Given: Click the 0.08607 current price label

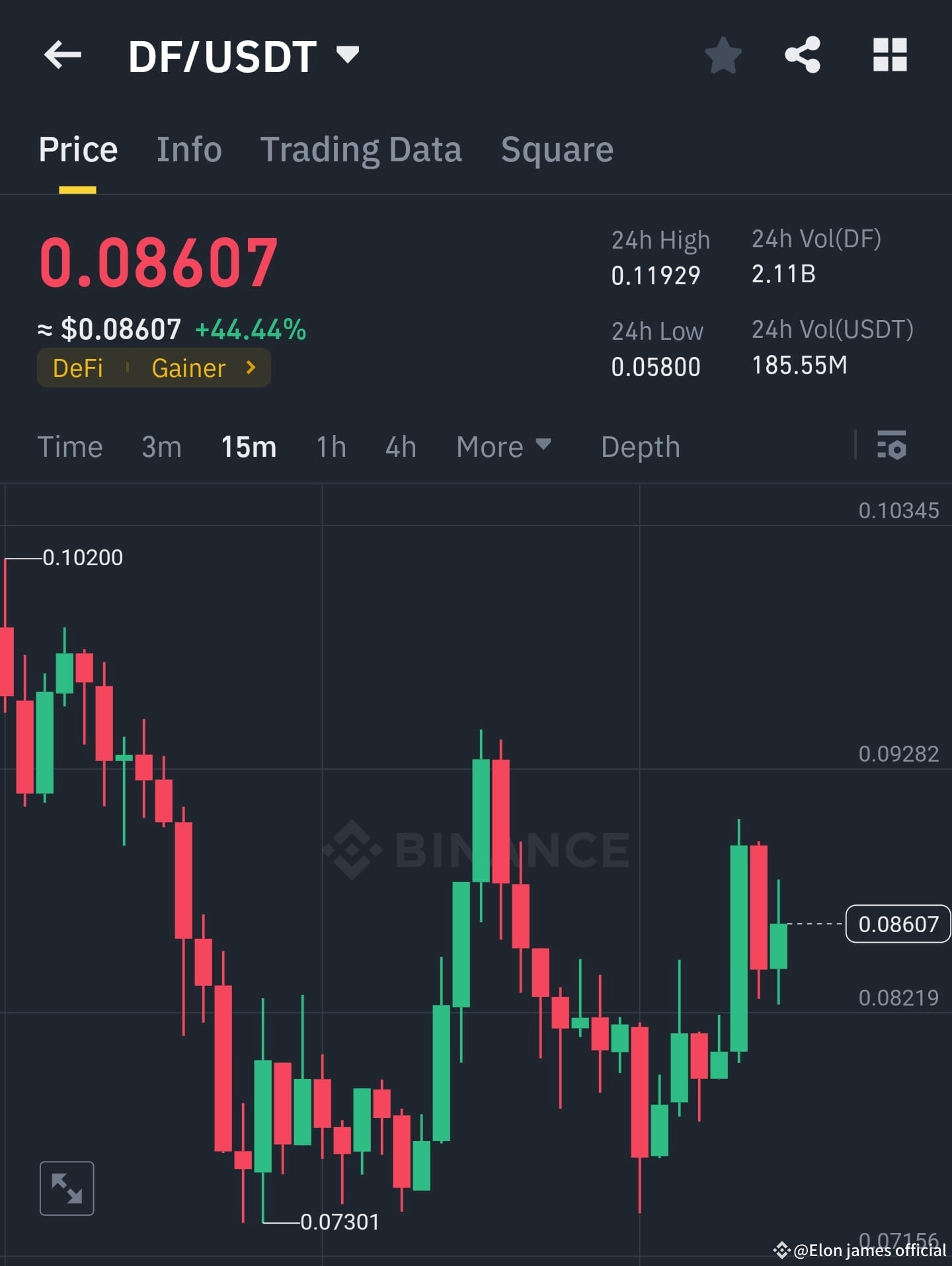Looking at the screenshot, I should point(898,924).
